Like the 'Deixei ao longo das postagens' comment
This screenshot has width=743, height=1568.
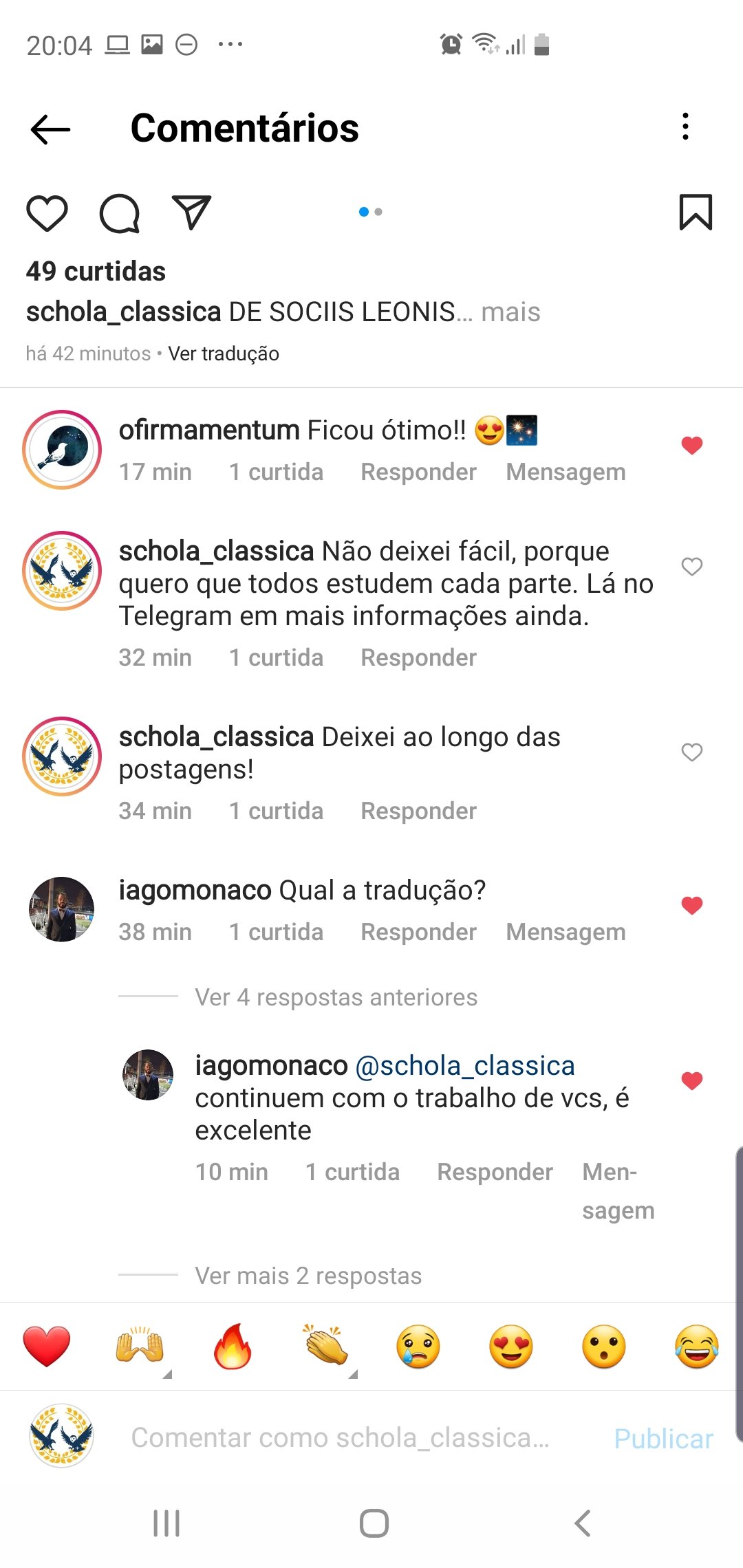tap(691, 752)
